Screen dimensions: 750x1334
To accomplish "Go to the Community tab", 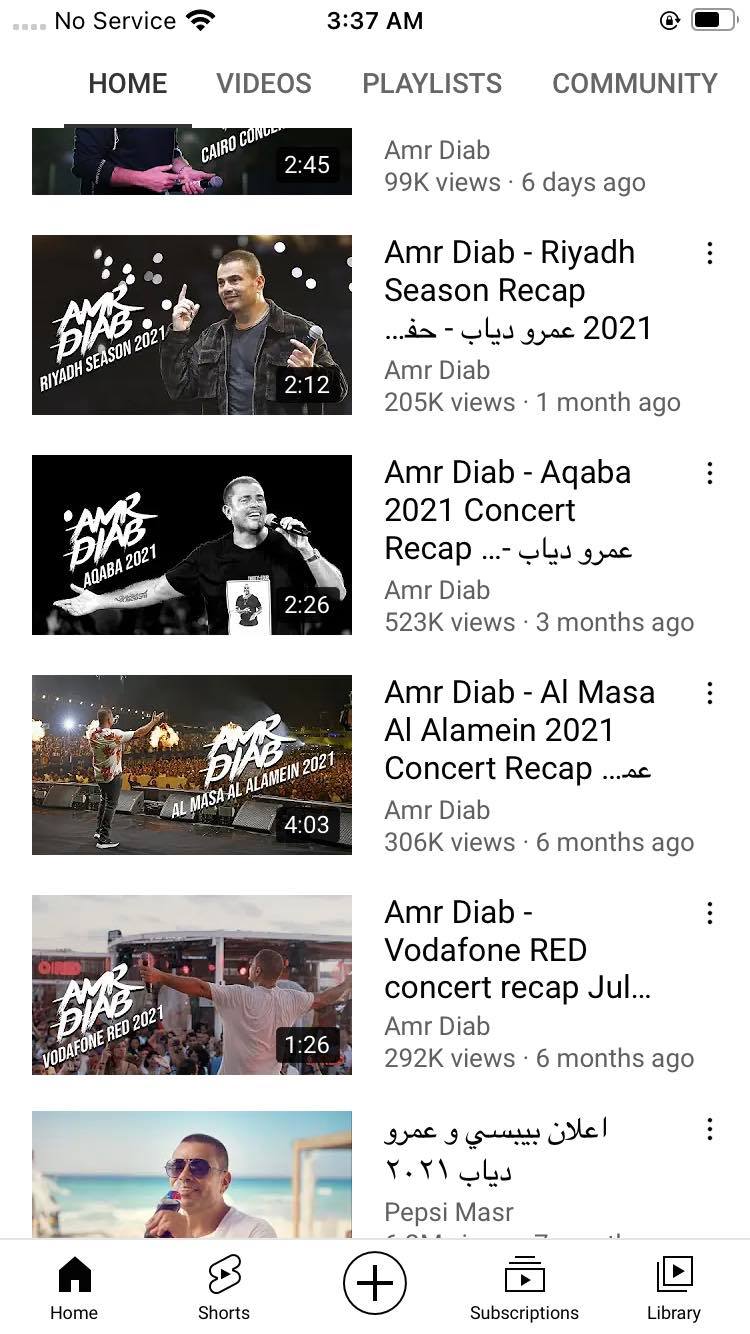I will (x=634, y=83).
